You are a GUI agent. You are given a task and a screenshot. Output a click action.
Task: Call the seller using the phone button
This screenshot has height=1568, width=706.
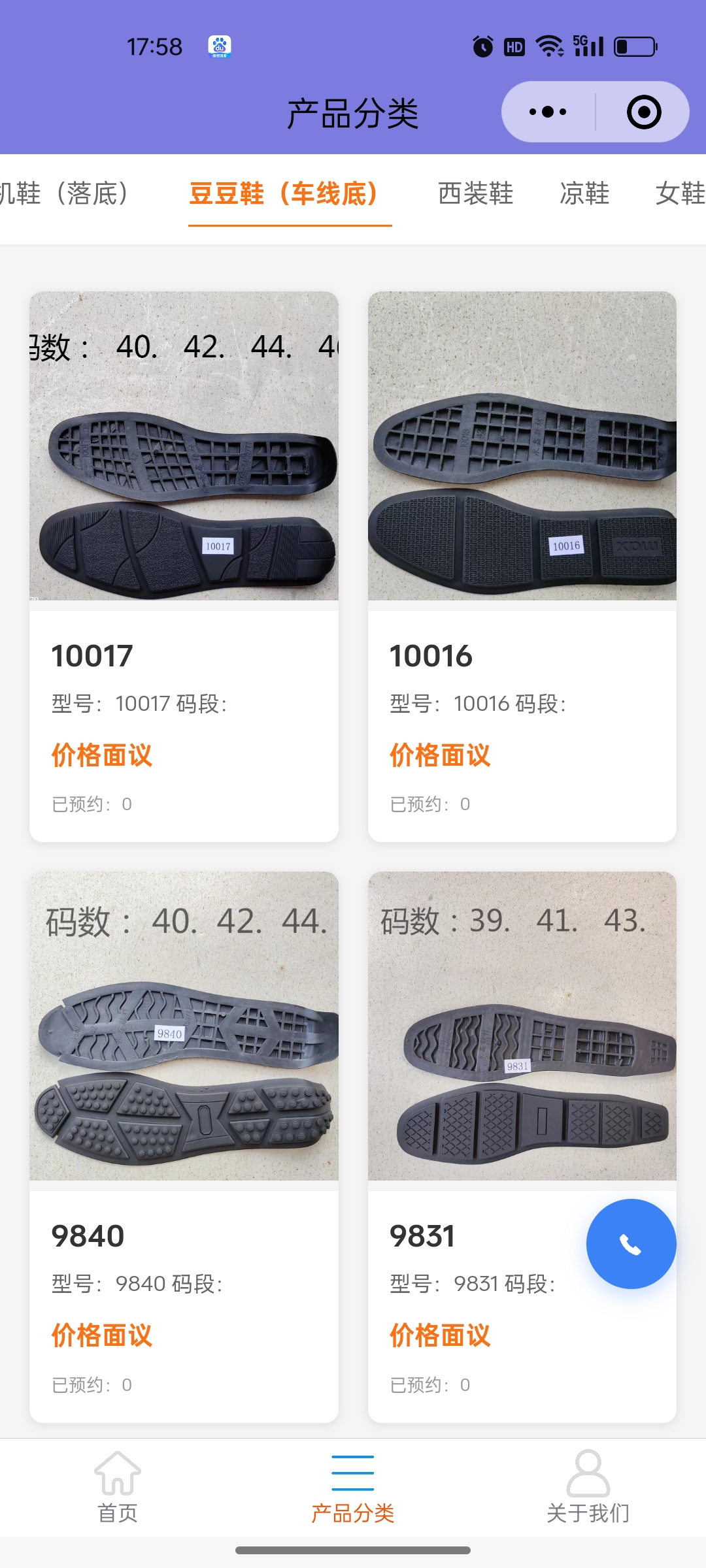[x=631, y=1244]
